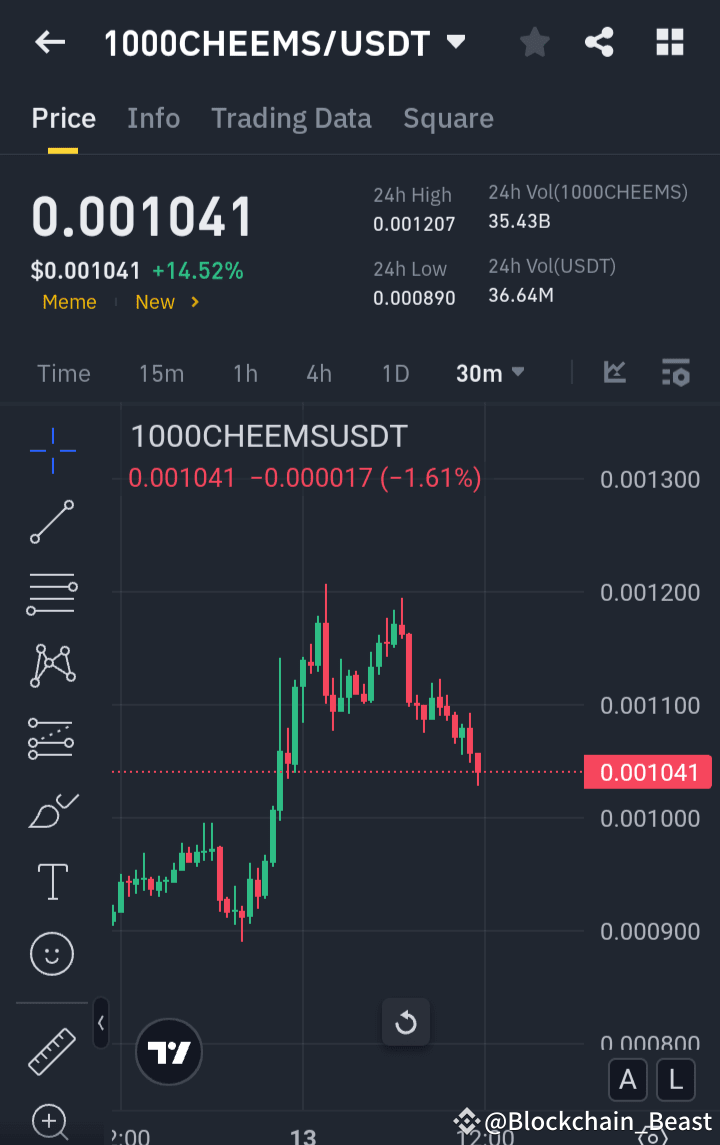
Task: Select the ruler measurement tool
Action: (x=51, y=1053)
